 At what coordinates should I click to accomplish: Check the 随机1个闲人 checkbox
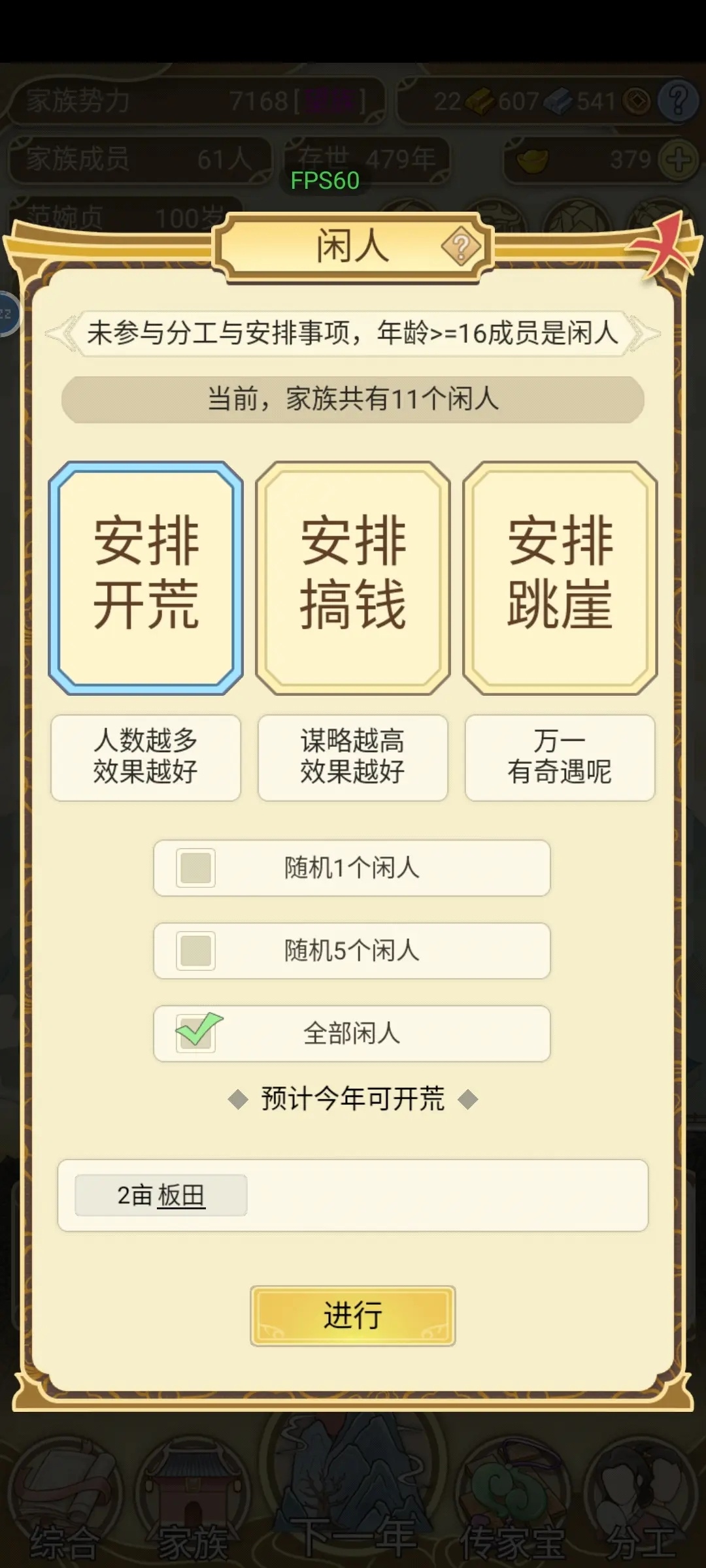[195, 868]
